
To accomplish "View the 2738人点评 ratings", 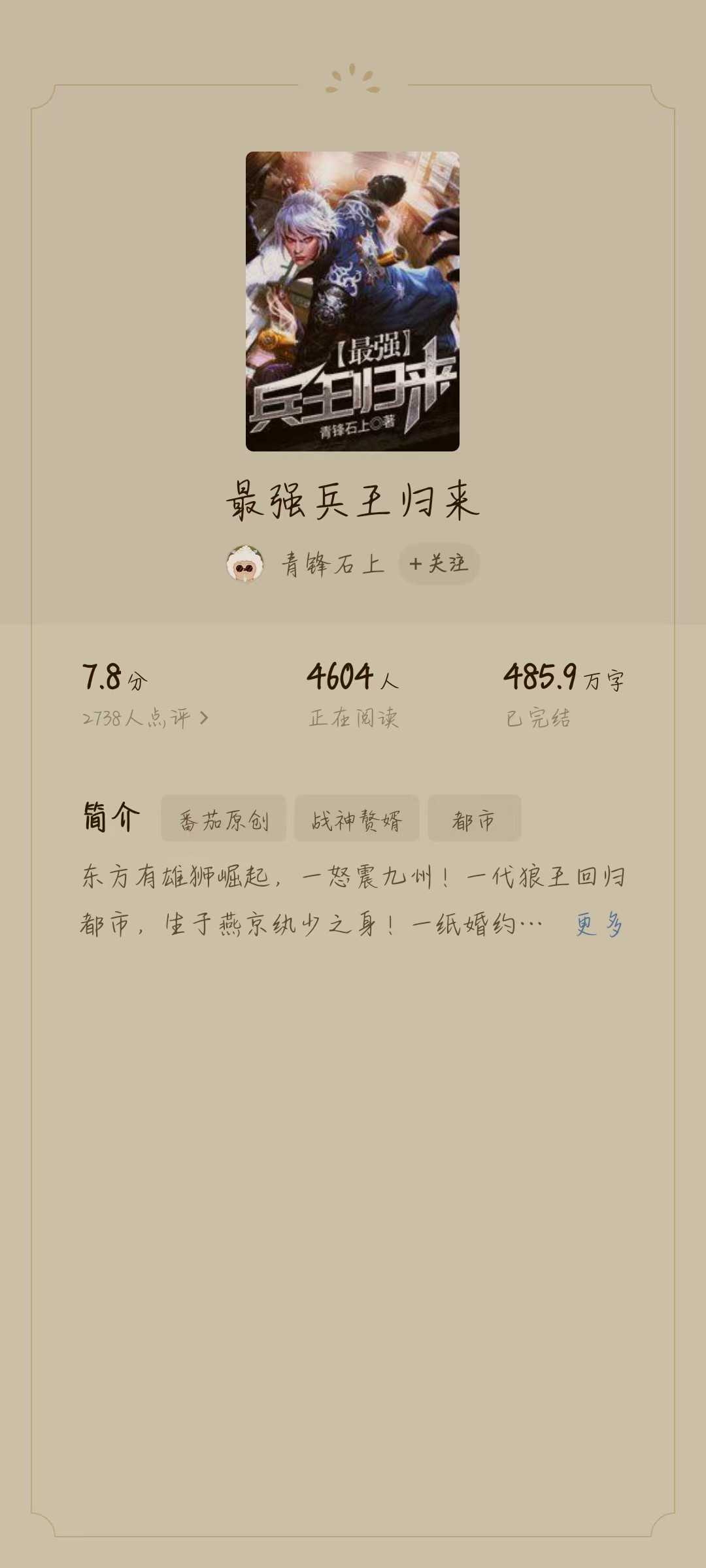I will click(x=145, y=718).
